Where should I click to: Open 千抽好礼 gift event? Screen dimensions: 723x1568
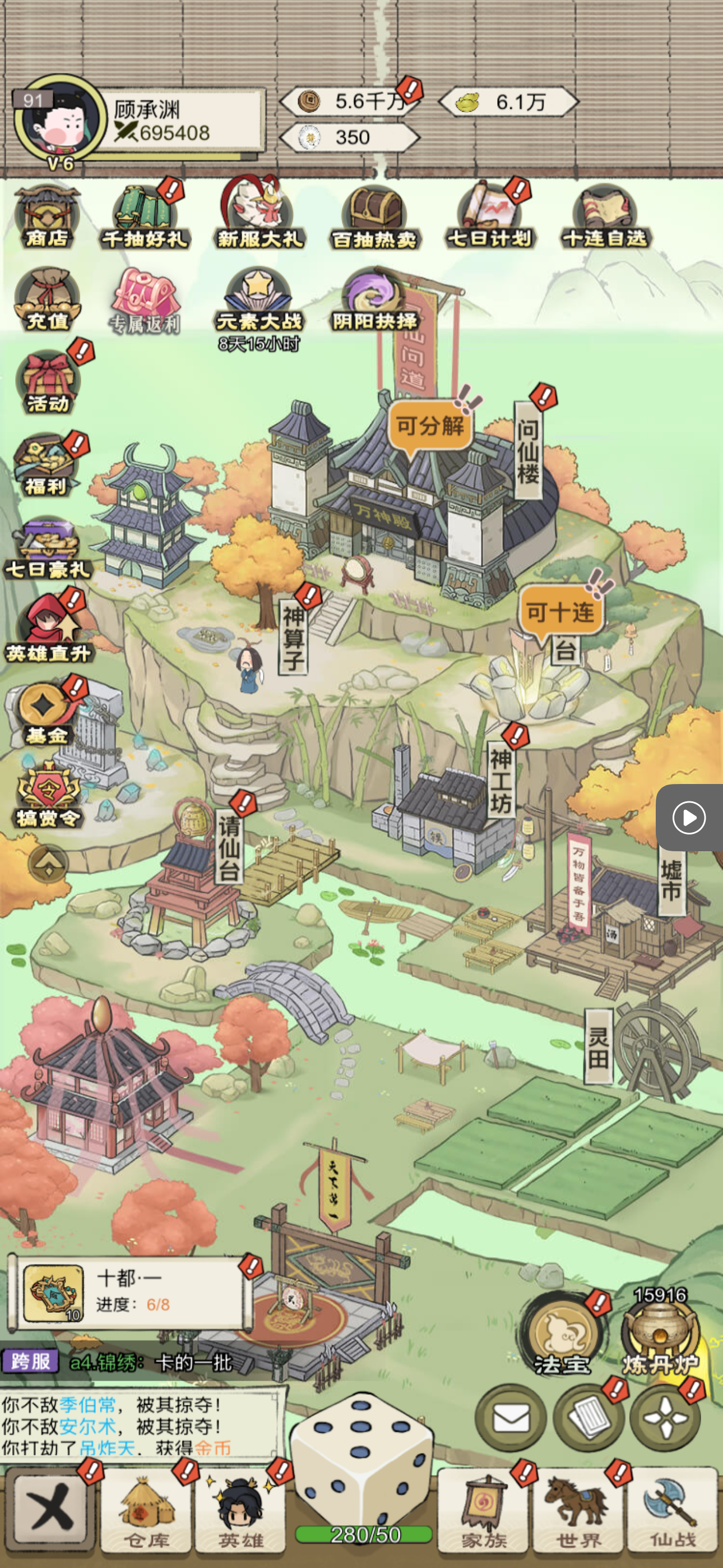click(145, 217)
